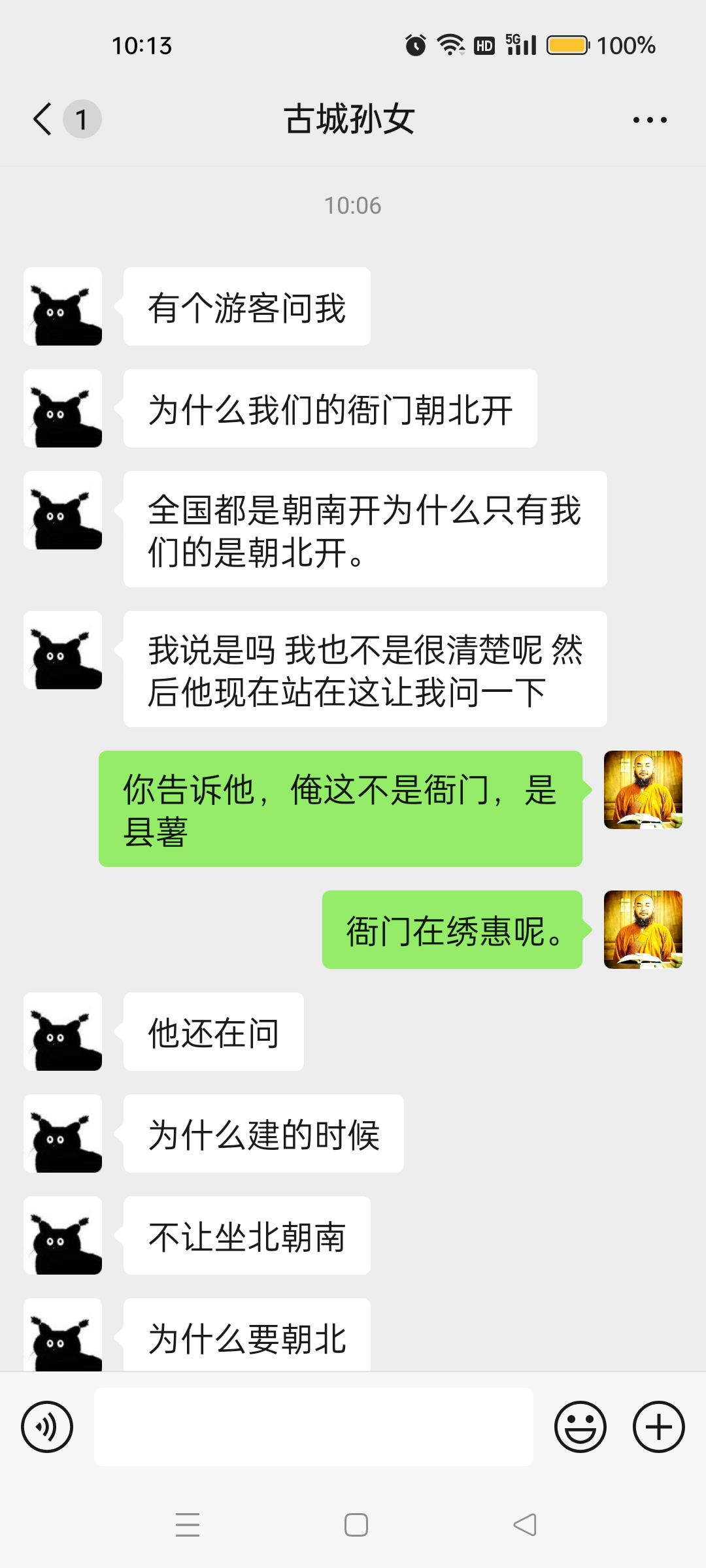This screenshot has width=706, height=1568.
Task: Open the plus attachments menu
Action: (658, 1427)
